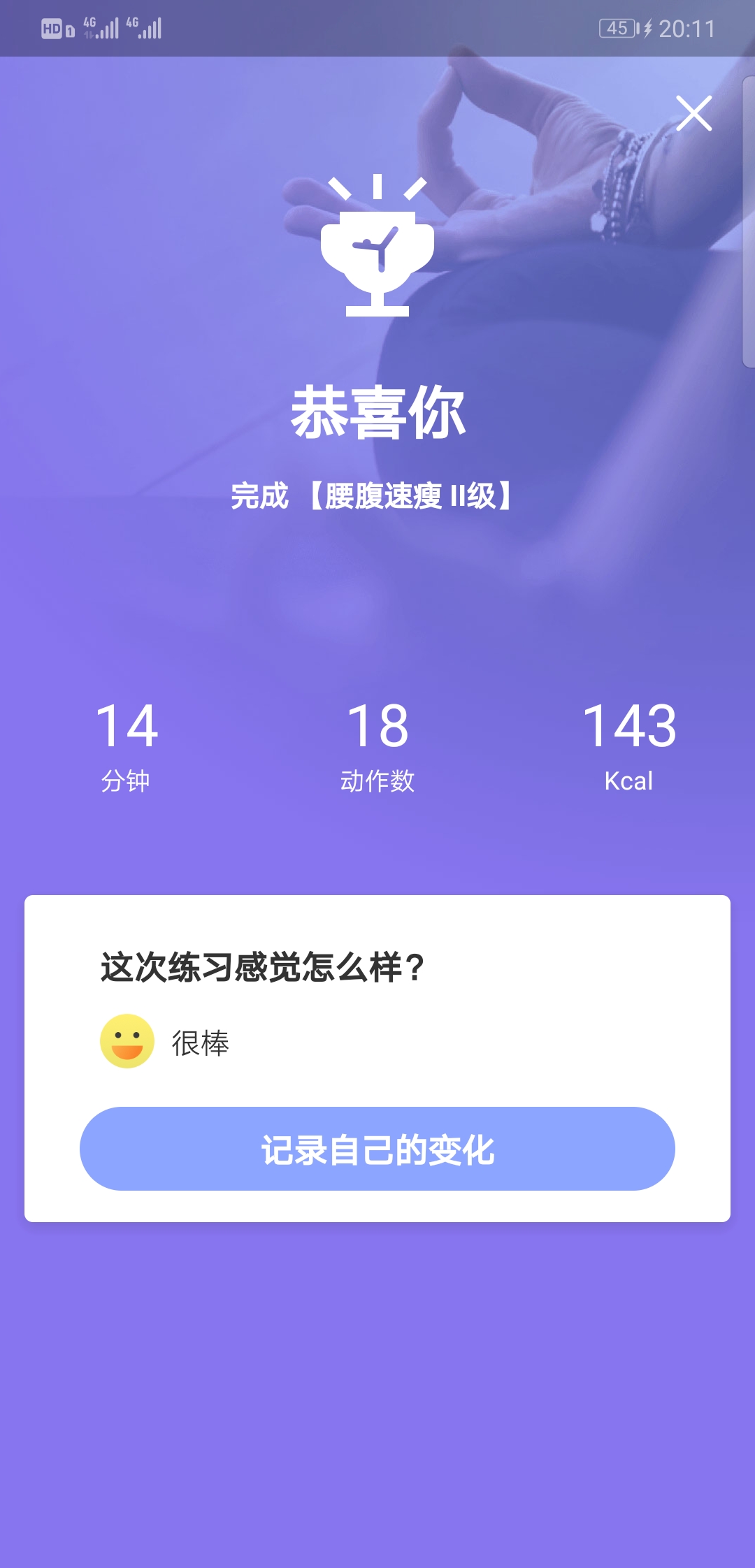The height and width of the screenshot is (1568, 755).
Task: Close the workout completion screen
Action: pyautogui.click(x=693, y=113)
